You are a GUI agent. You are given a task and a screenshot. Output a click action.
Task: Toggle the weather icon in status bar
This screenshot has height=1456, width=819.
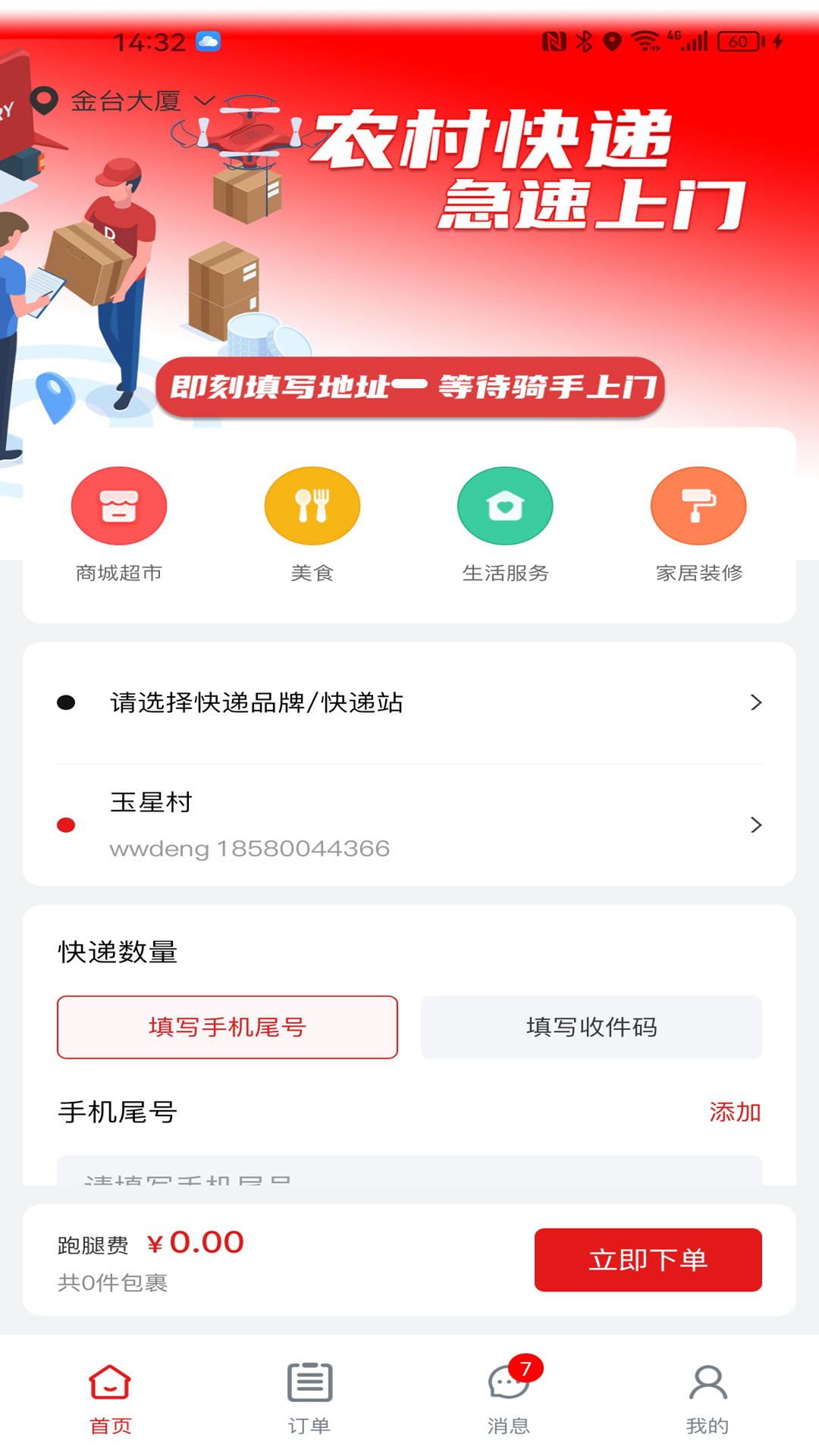pyautogui.click(x=206, y=43)
